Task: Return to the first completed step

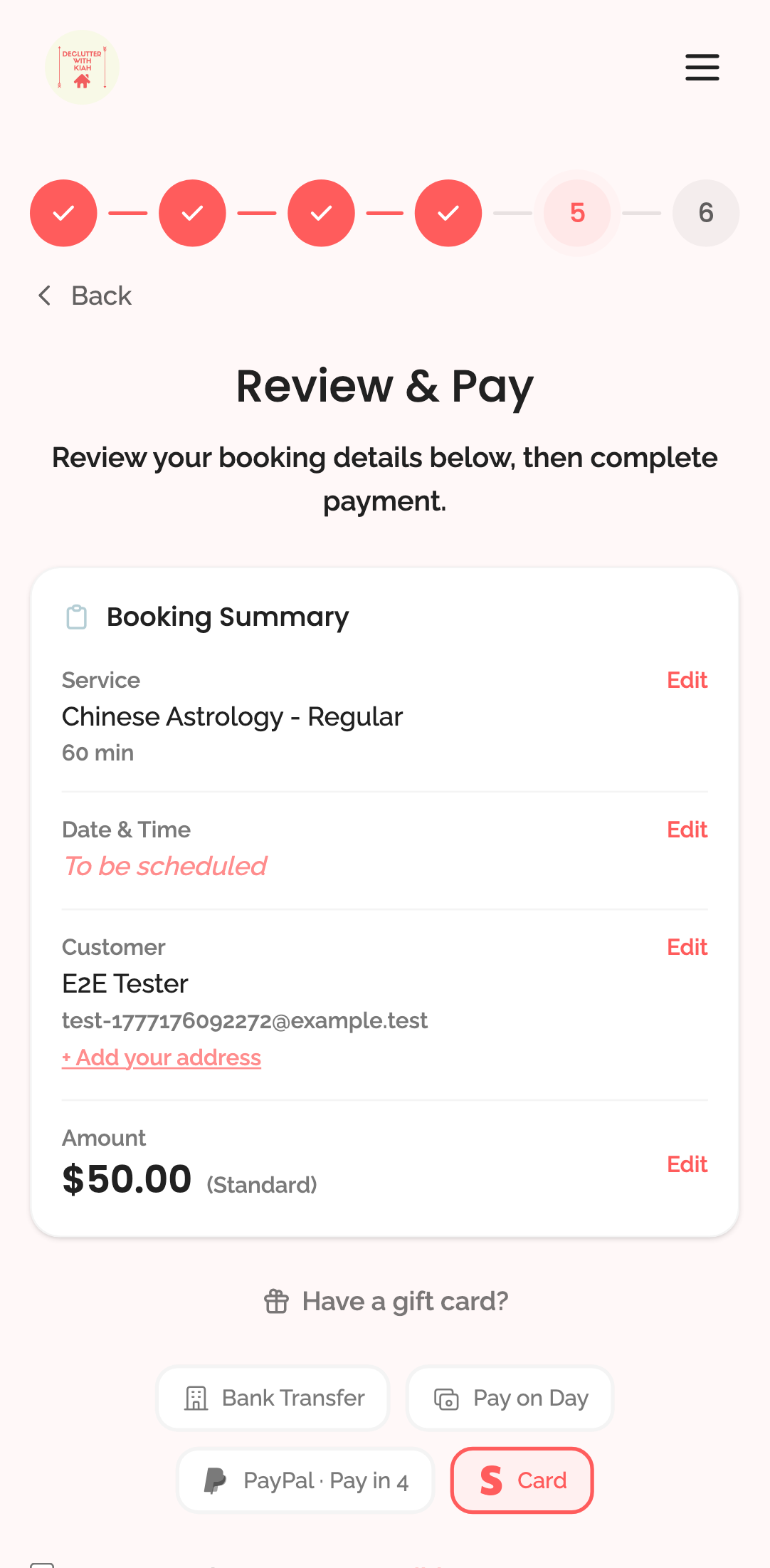Action: coord(63,212)
